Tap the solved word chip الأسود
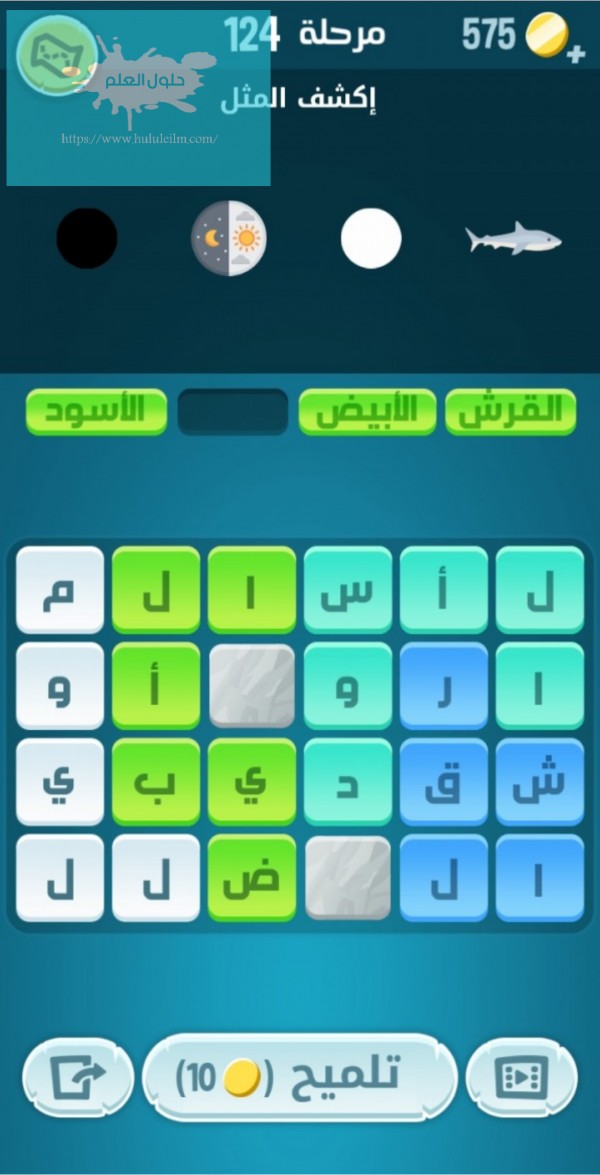 tap(96, 411)
